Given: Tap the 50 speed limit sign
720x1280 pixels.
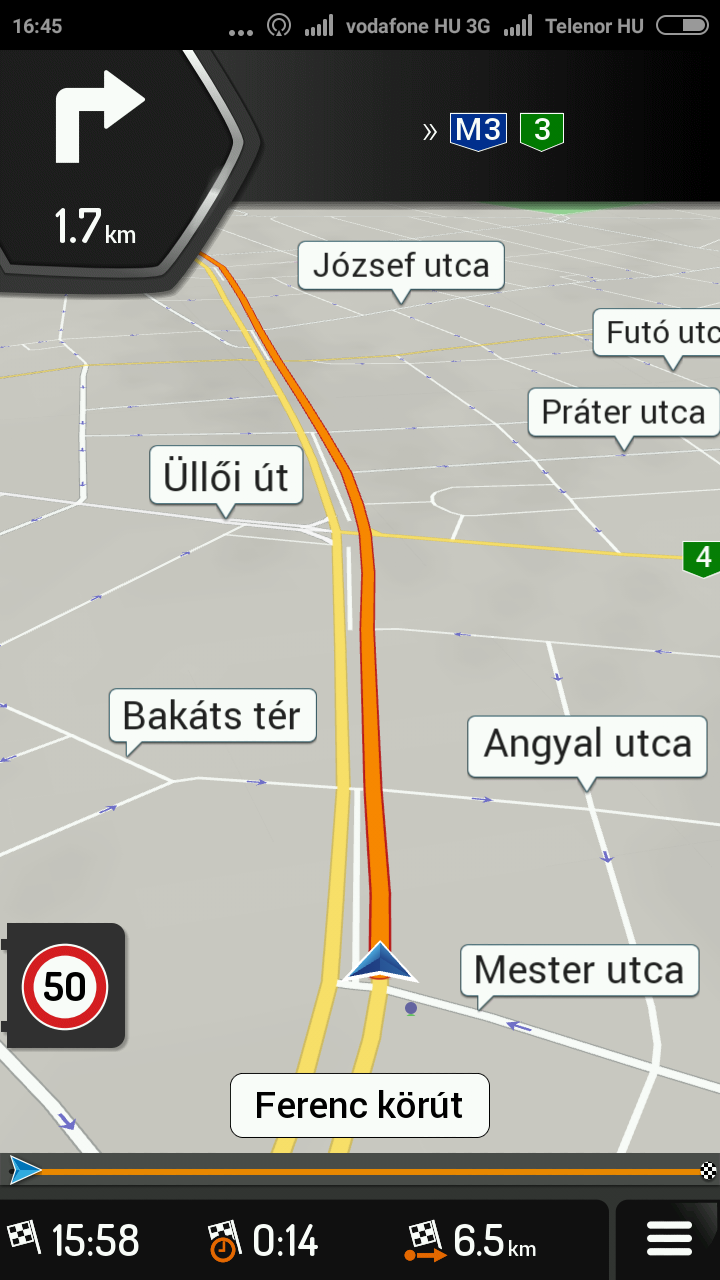Looking at the screenshot, I should pyautogui.click(x=65, y=987).
